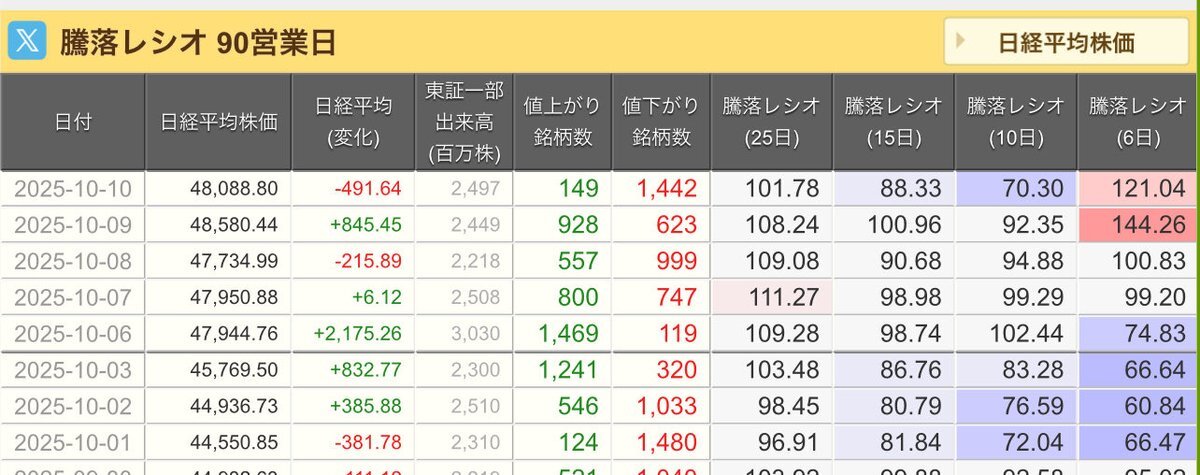Share this table via the X icon
Screen dimensions: 1200x475
[x=25, y=42]
